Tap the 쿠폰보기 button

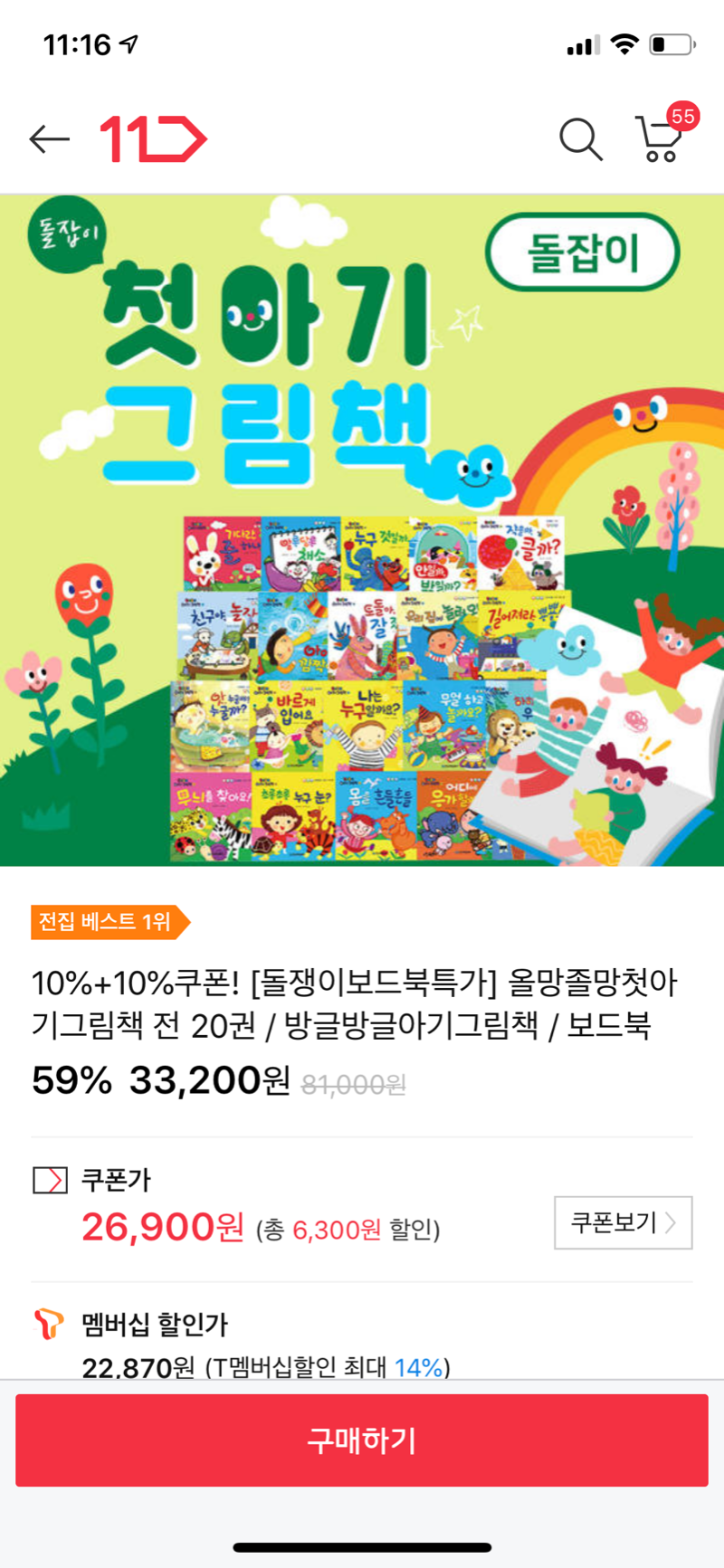click(623, 1222)
